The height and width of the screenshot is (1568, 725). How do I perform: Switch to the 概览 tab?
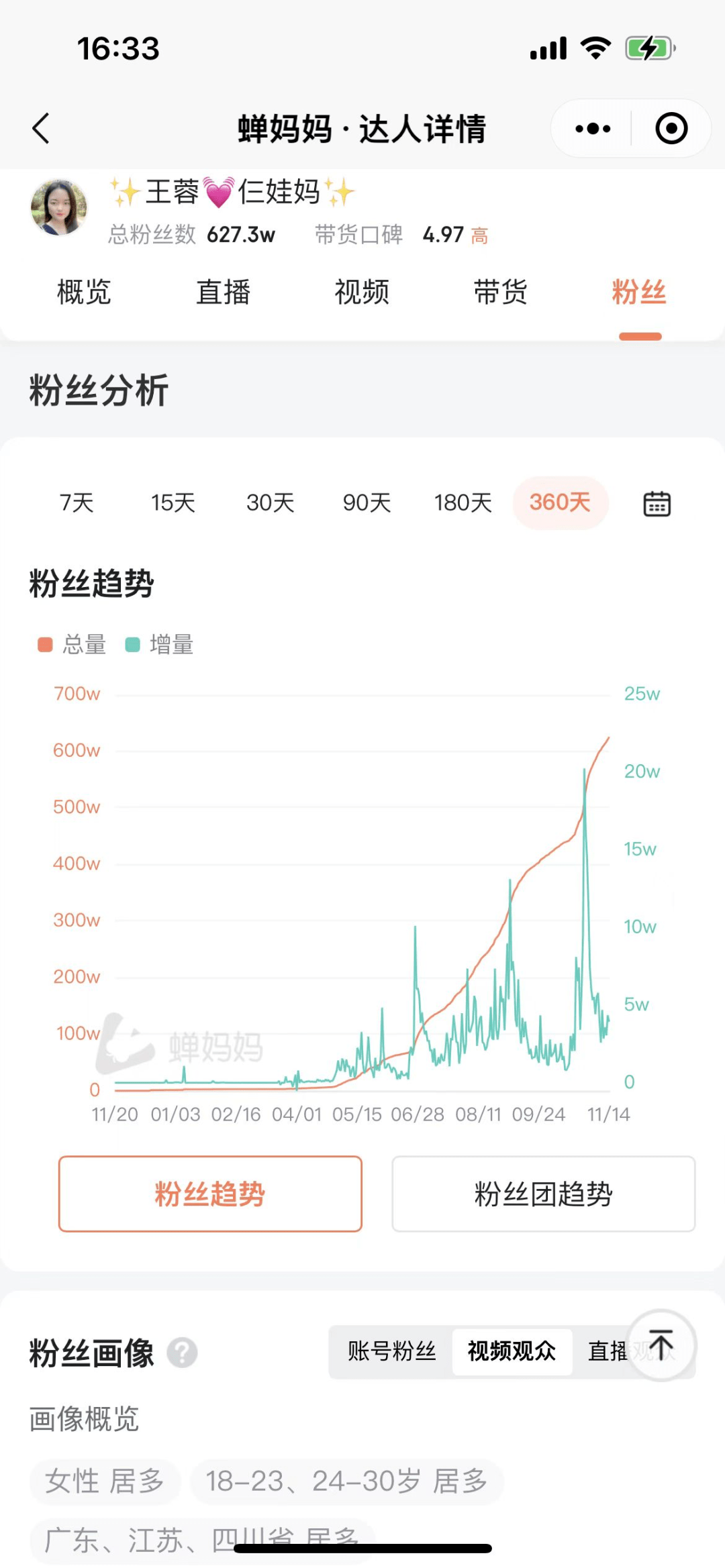(x=84, y=293)
